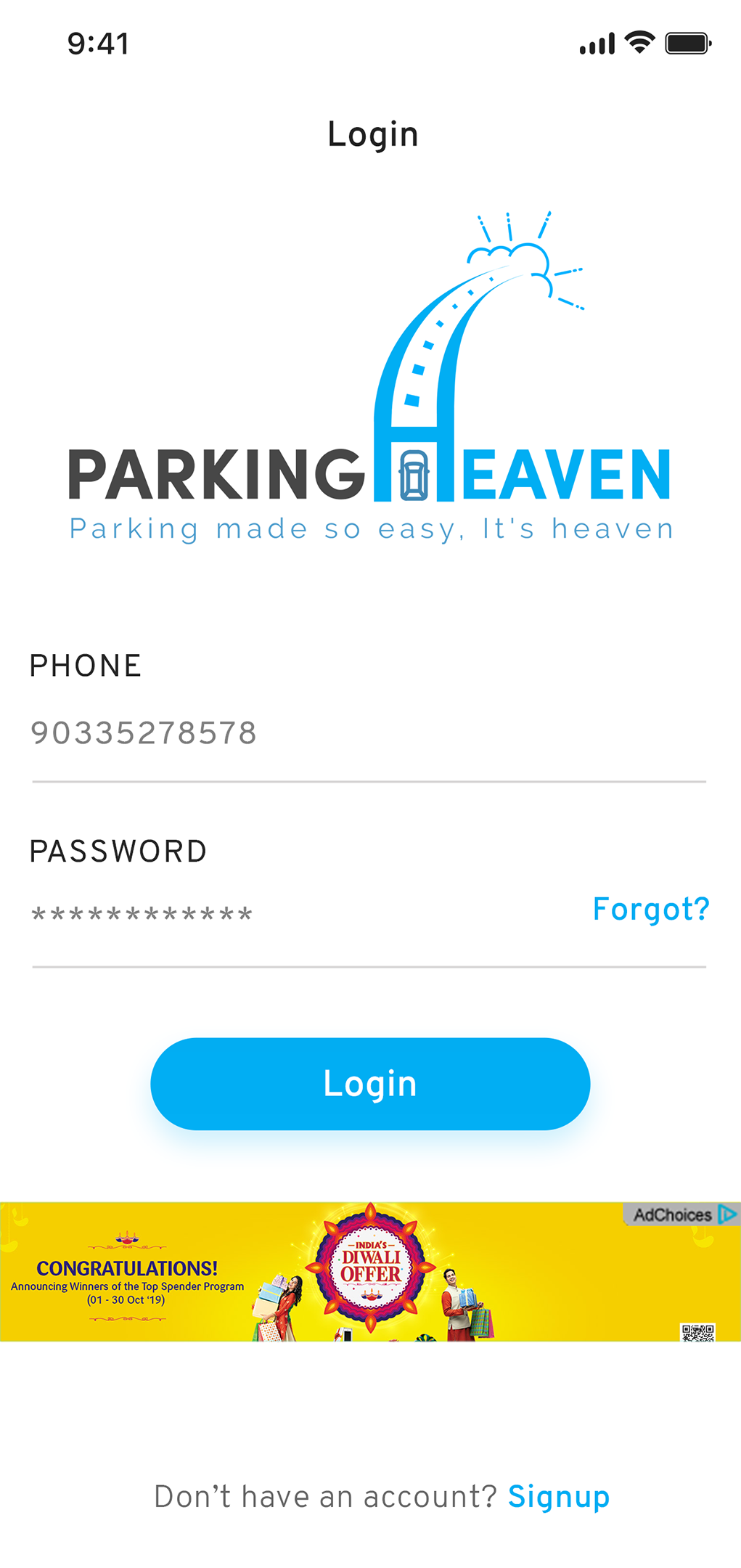Tap the phone number field

pos(369,733)
